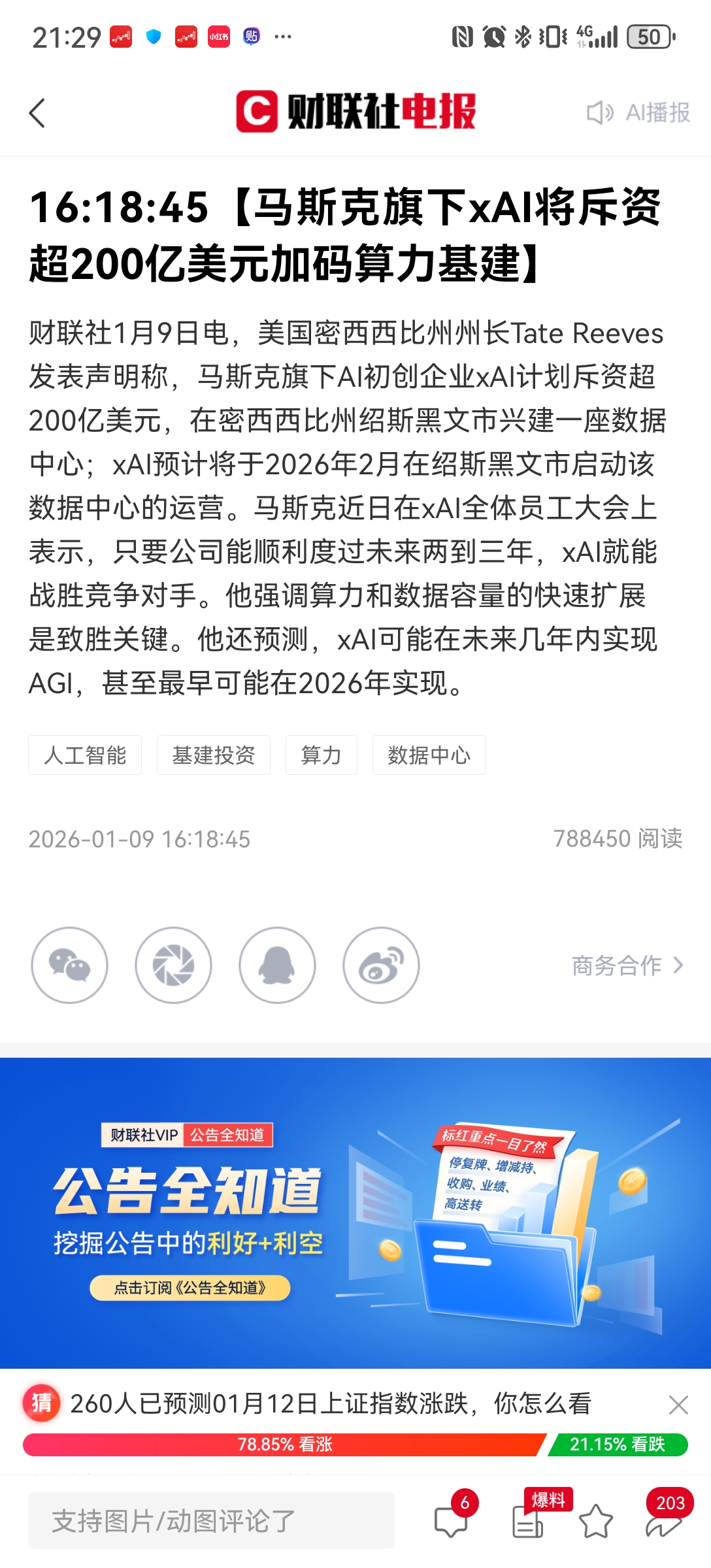Go back from the article

point(38,113)
